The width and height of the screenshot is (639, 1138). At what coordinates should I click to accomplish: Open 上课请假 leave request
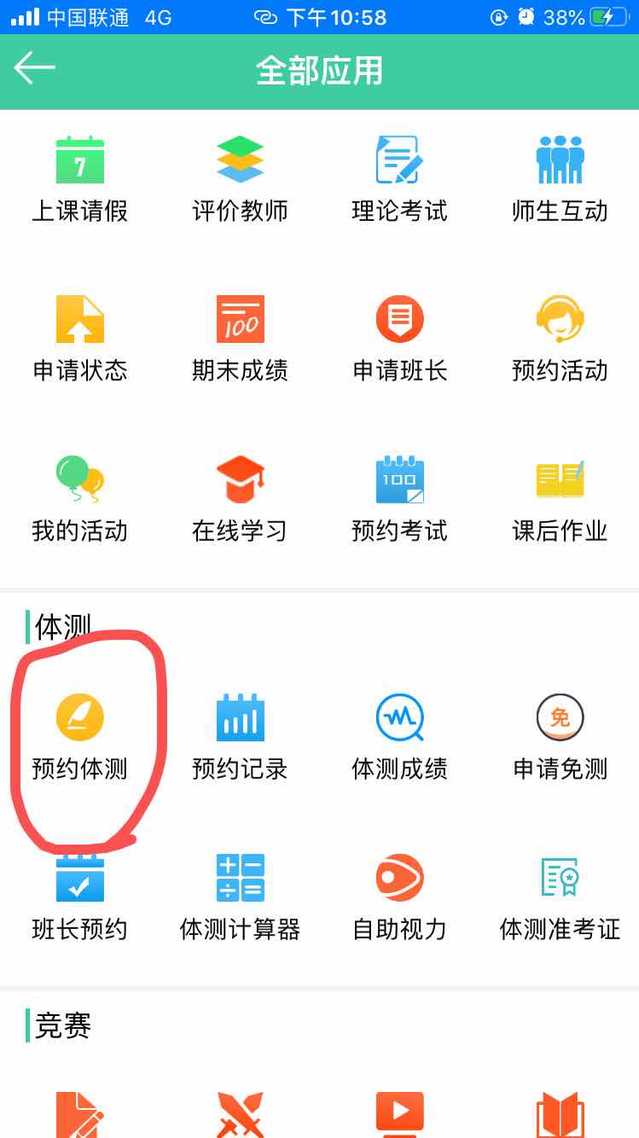pos(80,180)
